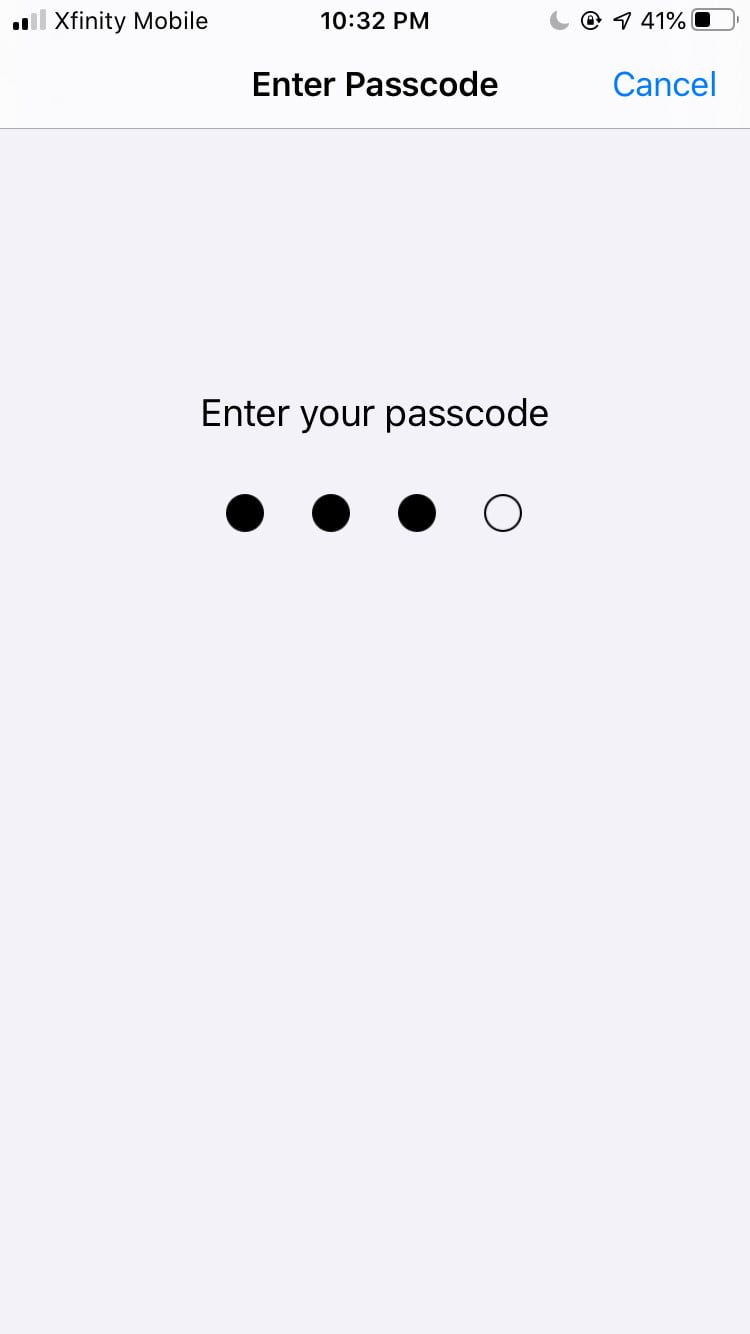This screenshot has width=750, height=1334.
Task: Tap the Enter your passcode prompt text
Action: [375, 412]
